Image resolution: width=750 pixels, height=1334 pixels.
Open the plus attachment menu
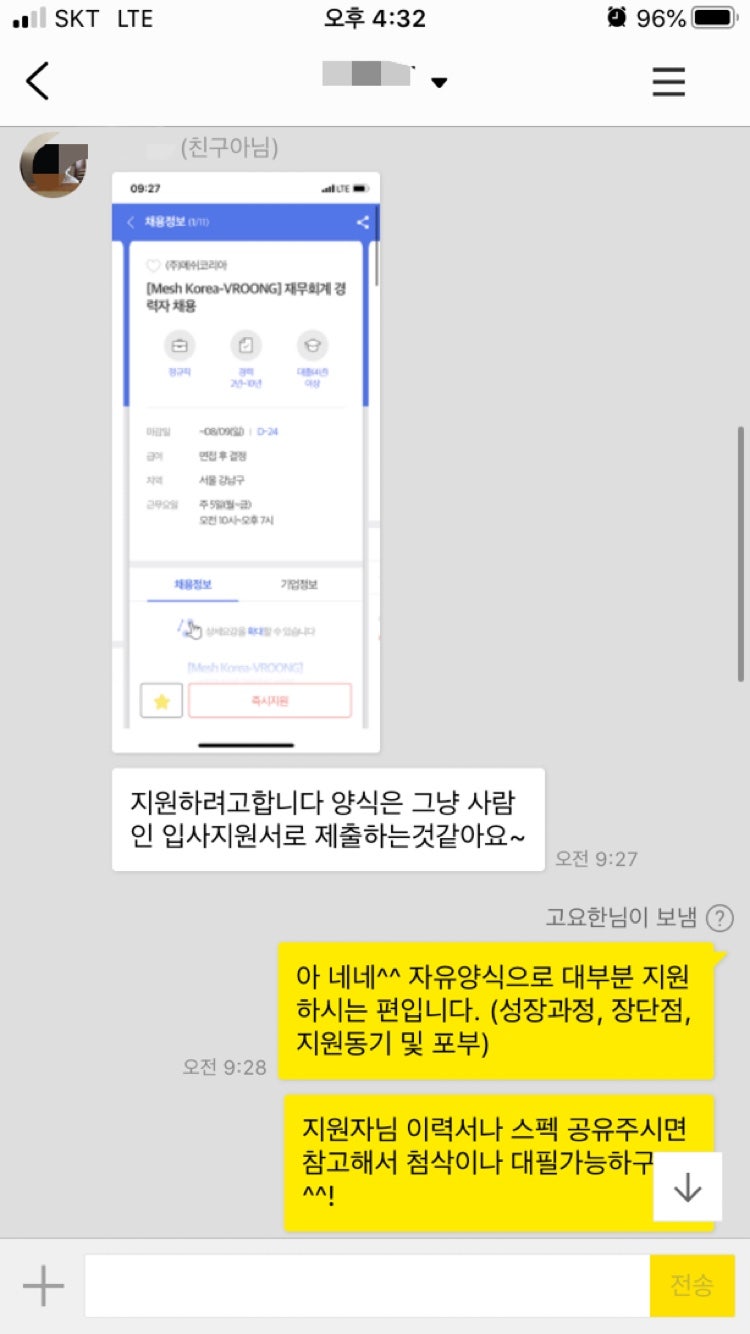[x=43, y=1285]
